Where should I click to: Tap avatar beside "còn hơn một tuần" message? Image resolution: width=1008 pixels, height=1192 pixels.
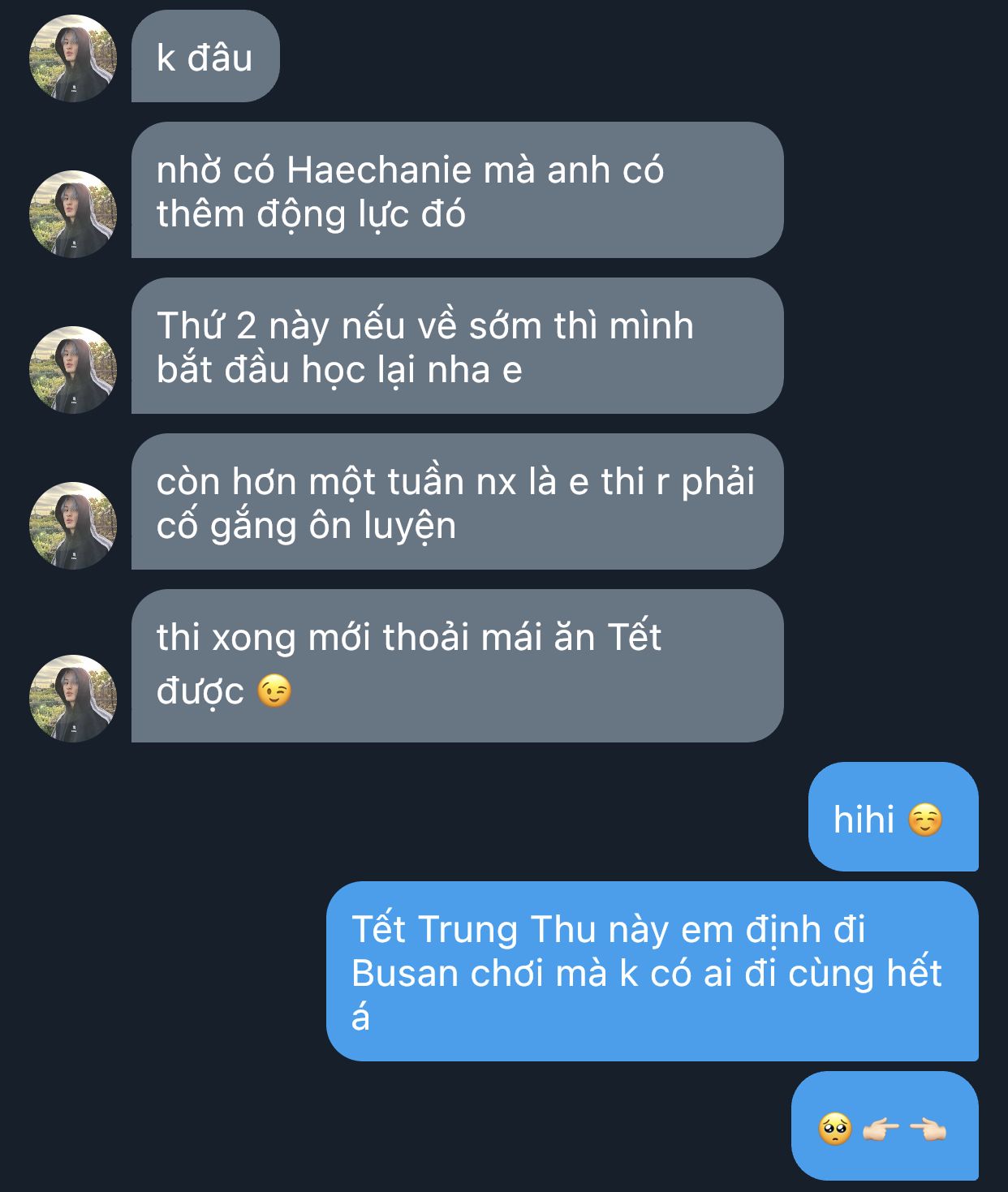click(x=73, y=526)
